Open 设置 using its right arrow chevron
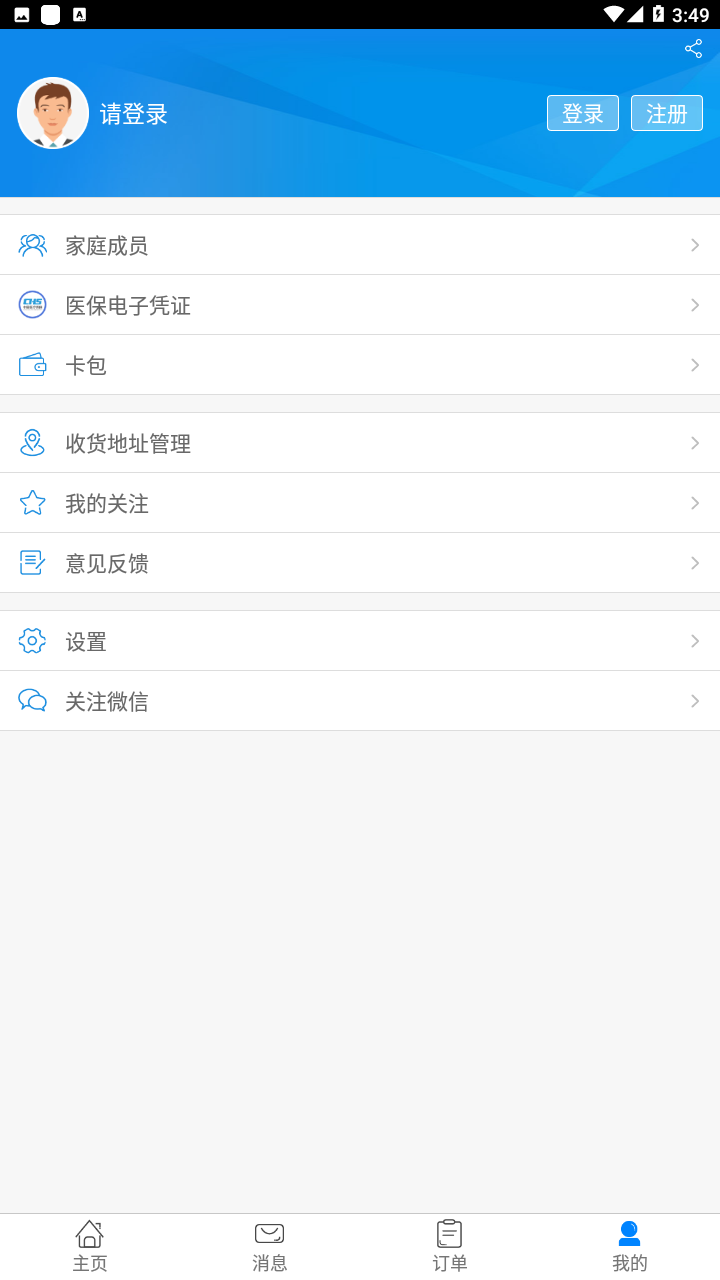720x1280 pixels. [x=695, y=641]
